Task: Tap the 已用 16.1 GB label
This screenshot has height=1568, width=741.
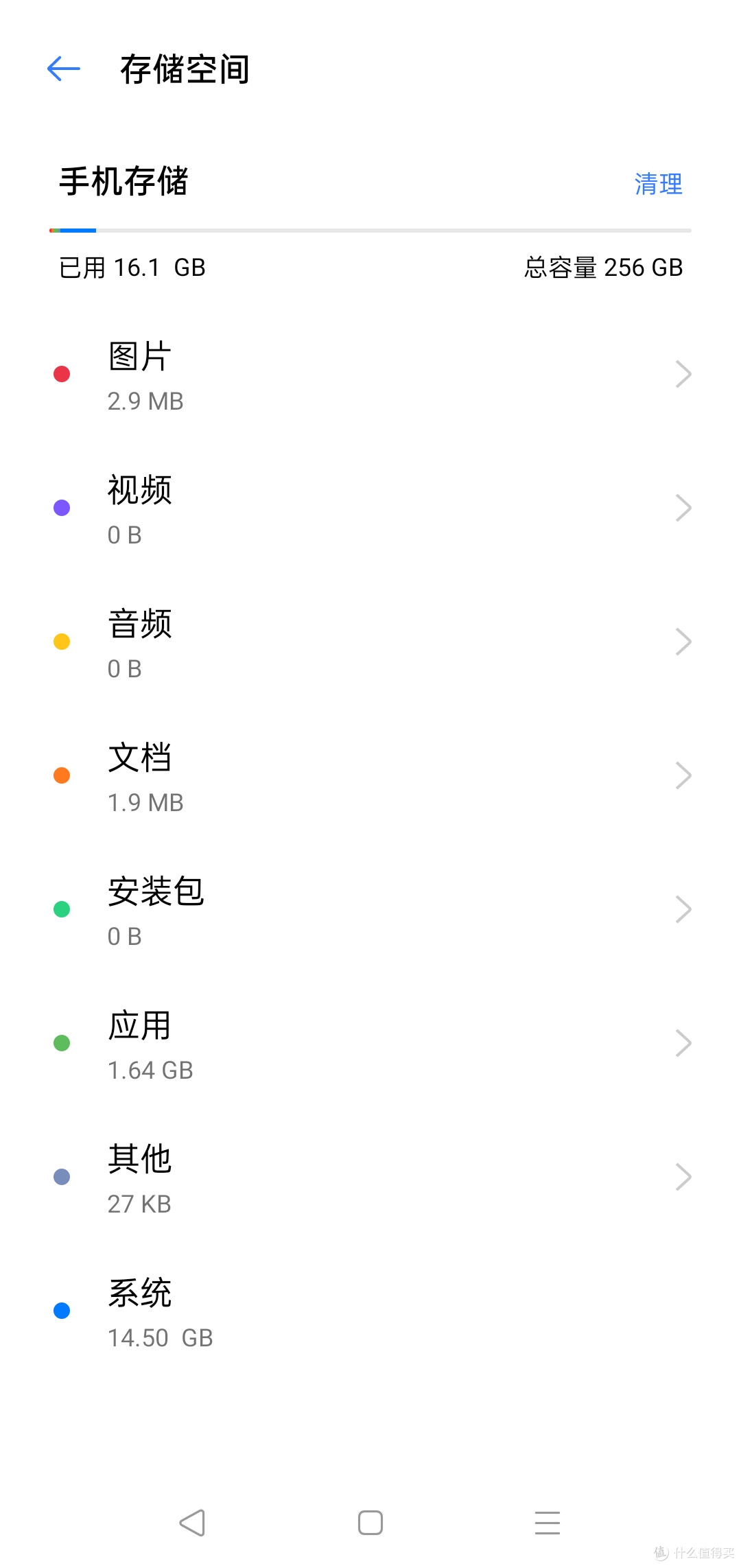Action: point(132,268)
